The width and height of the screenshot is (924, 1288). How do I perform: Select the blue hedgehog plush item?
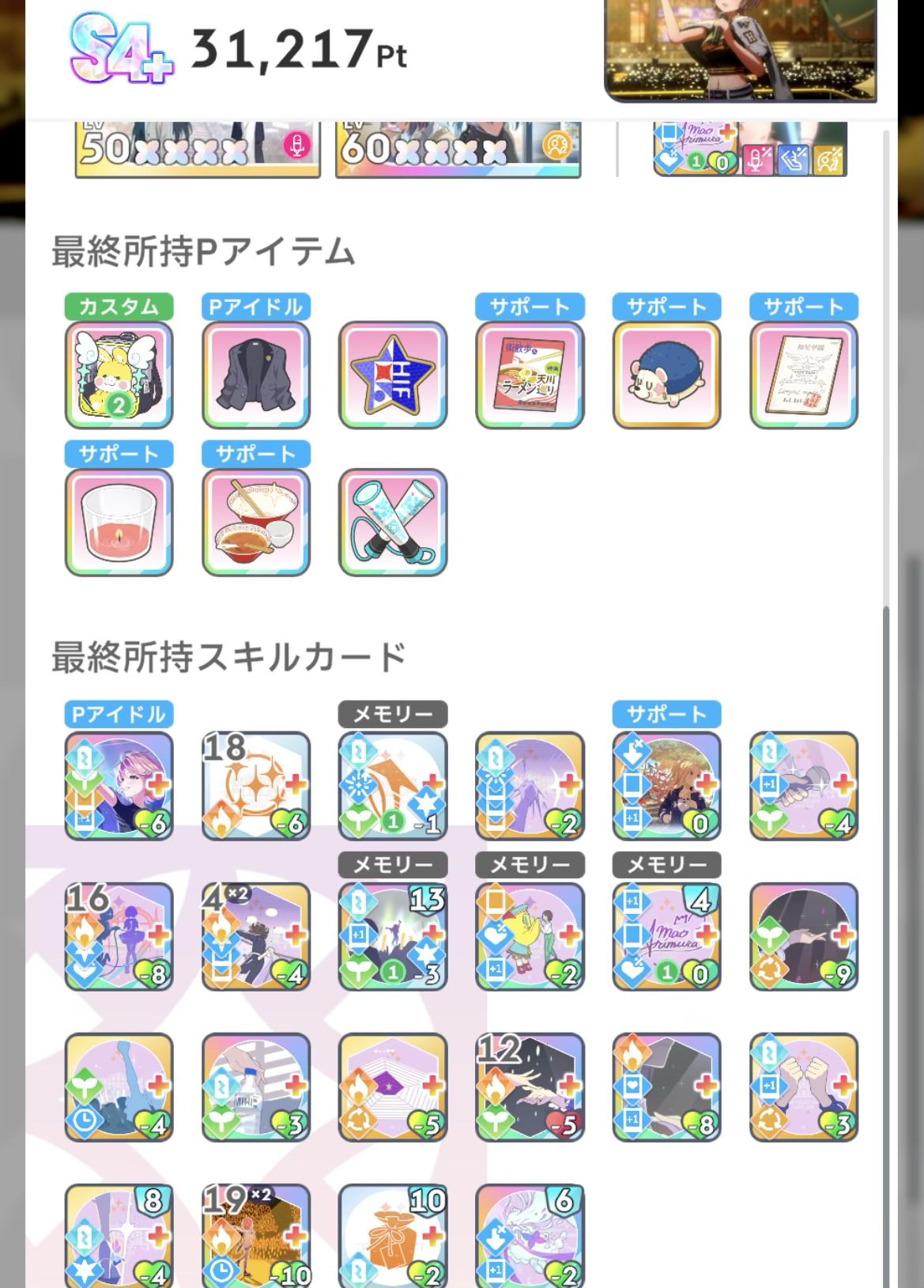pos(666,375)
